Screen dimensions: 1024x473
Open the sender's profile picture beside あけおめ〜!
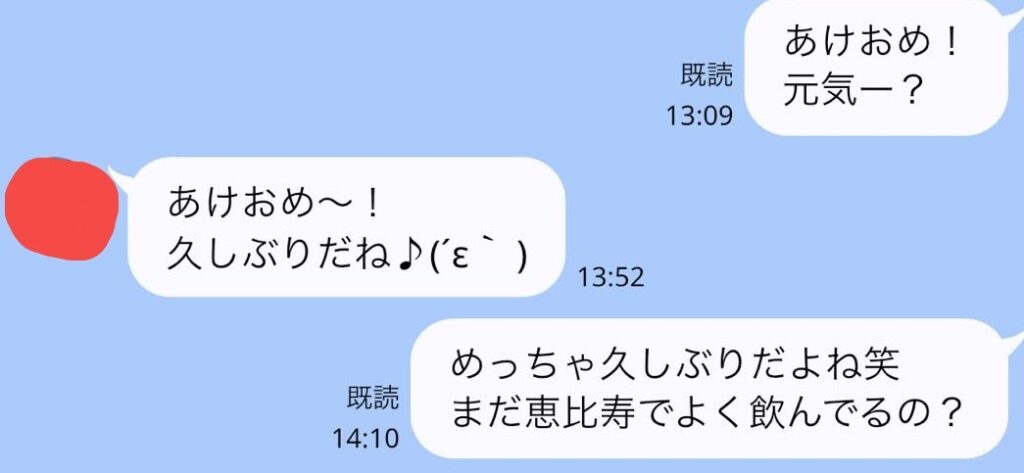[x=60, y=208]
